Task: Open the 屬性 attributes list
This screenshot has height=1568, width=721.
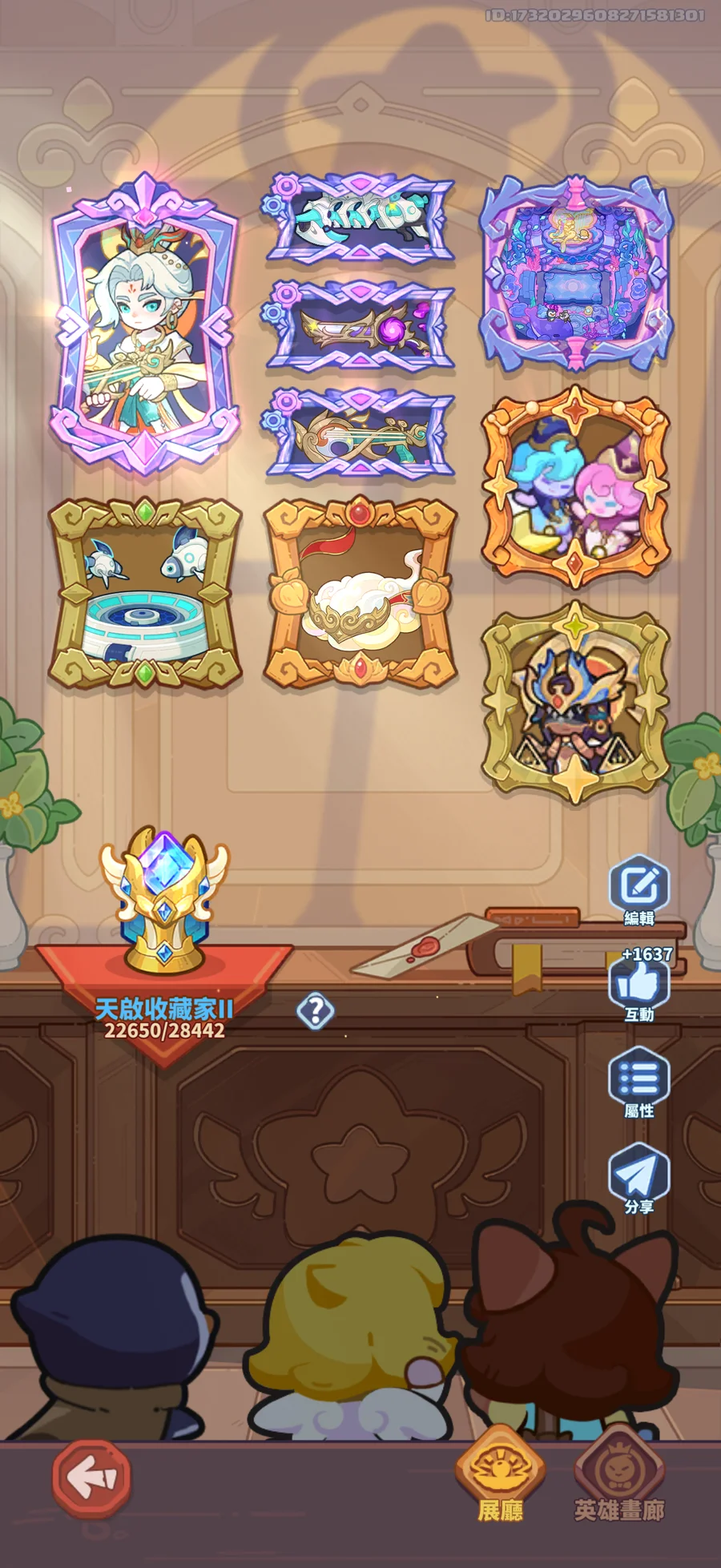Action: tap(639, 1083)
